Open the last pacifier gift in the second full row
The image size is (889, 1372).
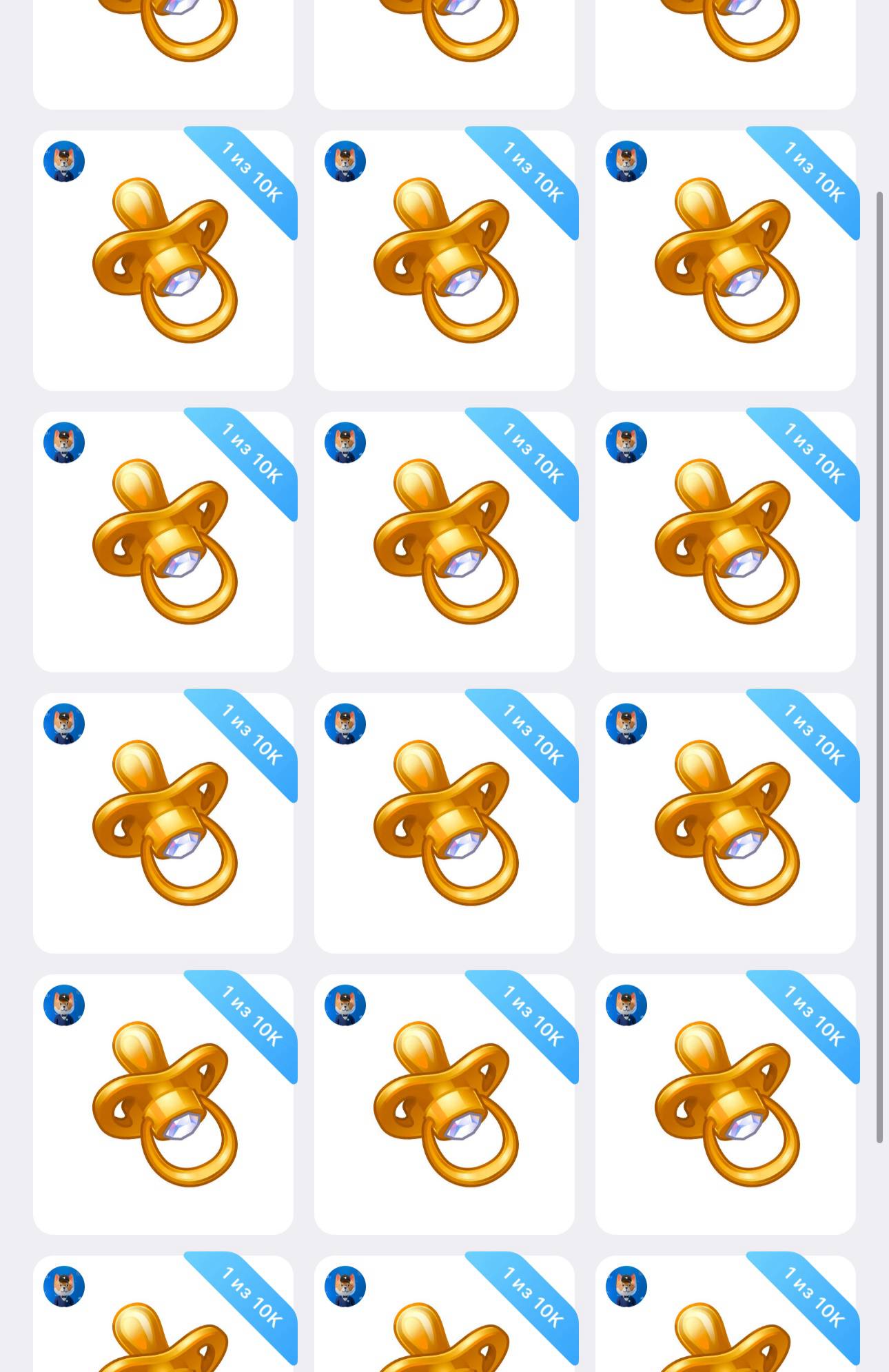[x=726, y=542]
